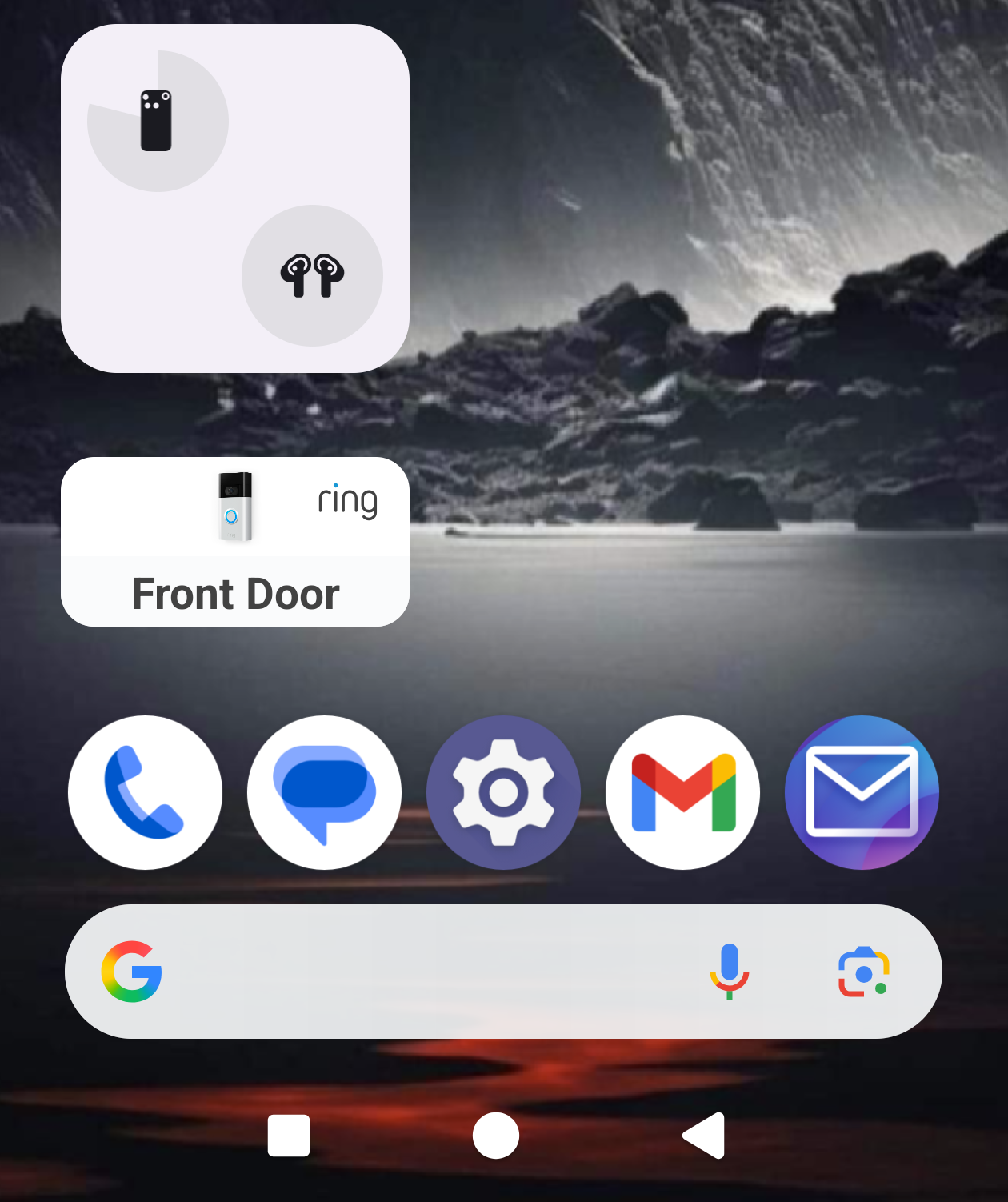Image resolution: width=1008 pixels, height=1202 pixels.
Task: Launch the Messages app
Action: coord(324,792)
